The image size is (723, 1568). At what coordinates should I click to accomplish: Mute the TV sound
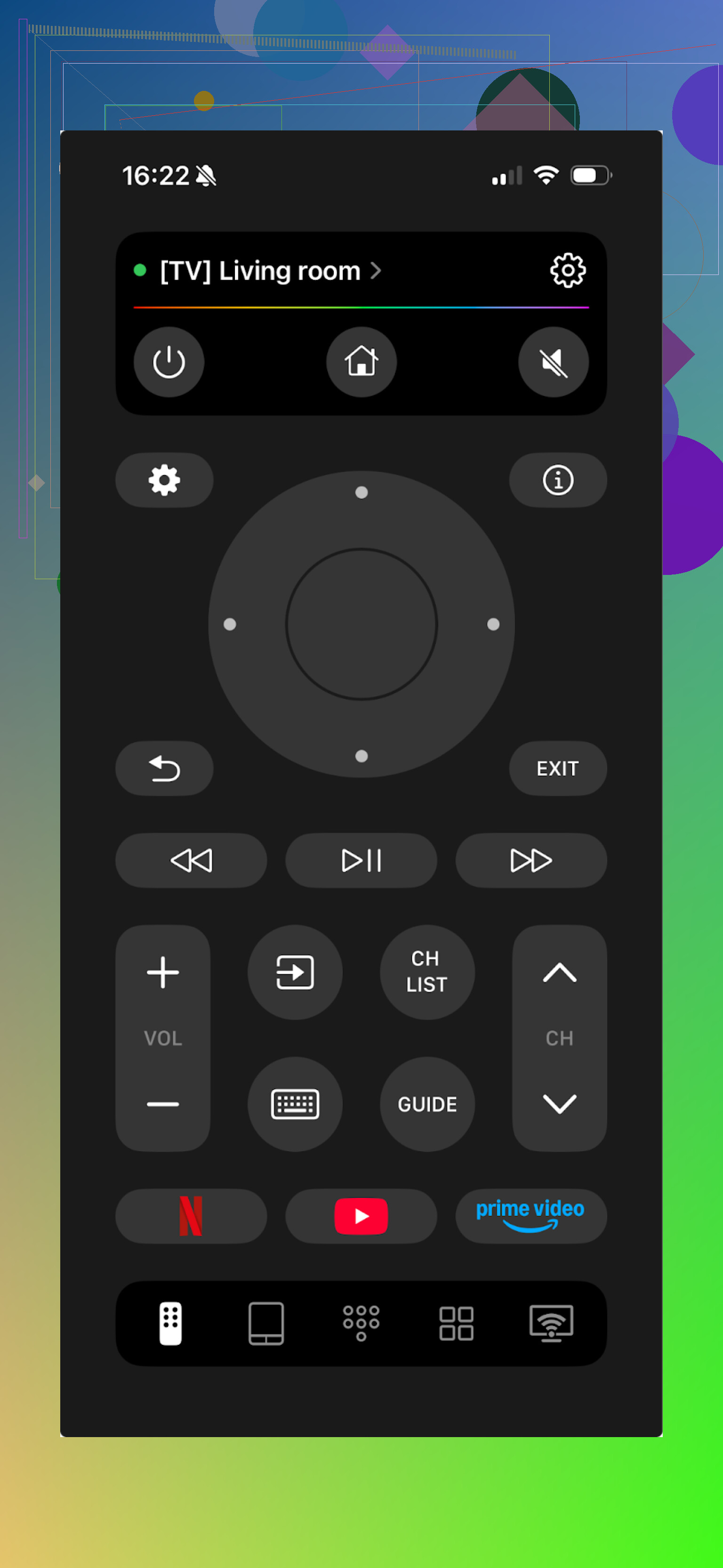[x=553, y=362]
